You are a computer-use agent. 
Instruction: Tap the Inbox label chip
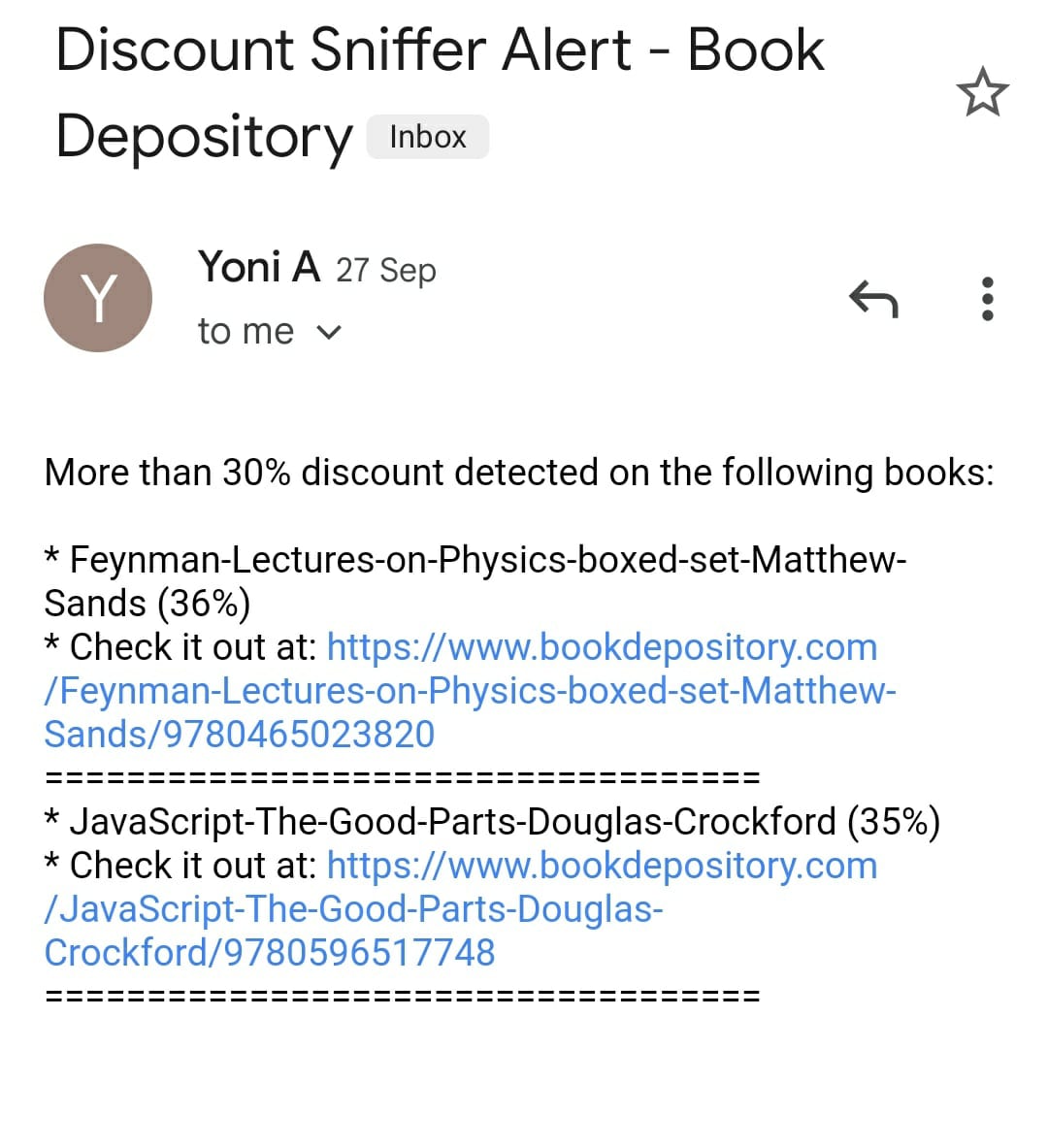pos(428,137)
